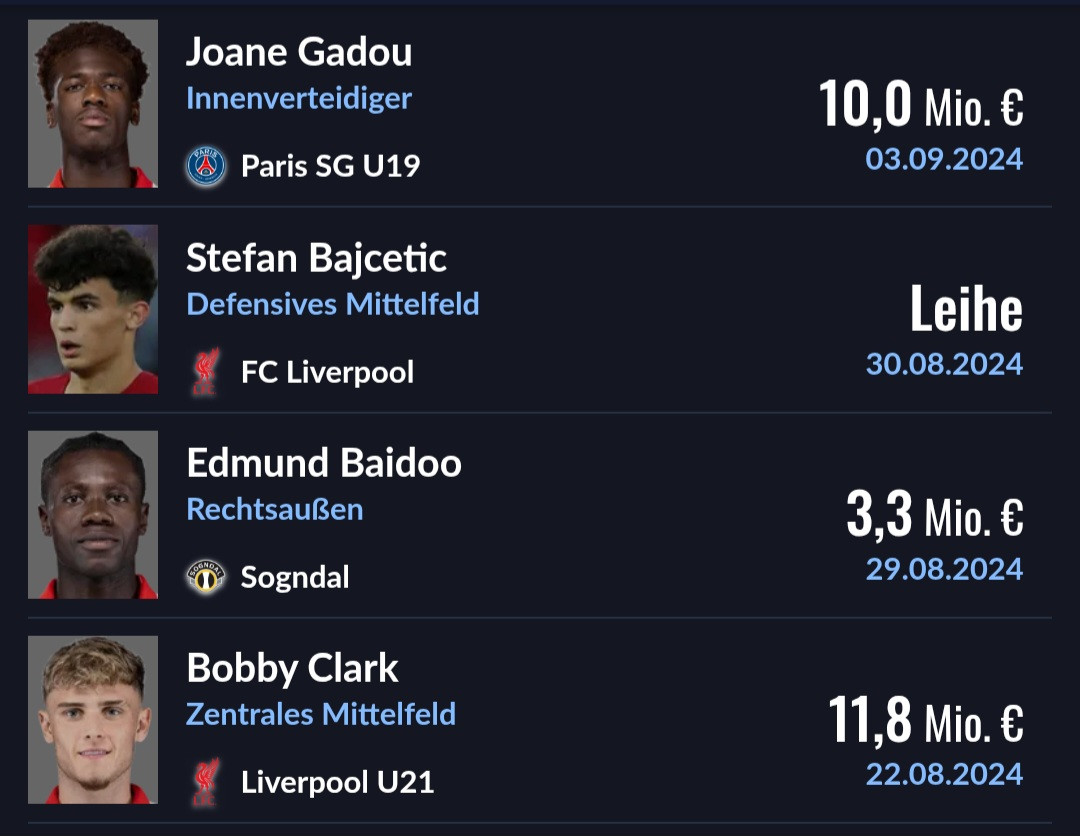
Task: Open the Sogndal club page
Action: (x=295, y=577)
